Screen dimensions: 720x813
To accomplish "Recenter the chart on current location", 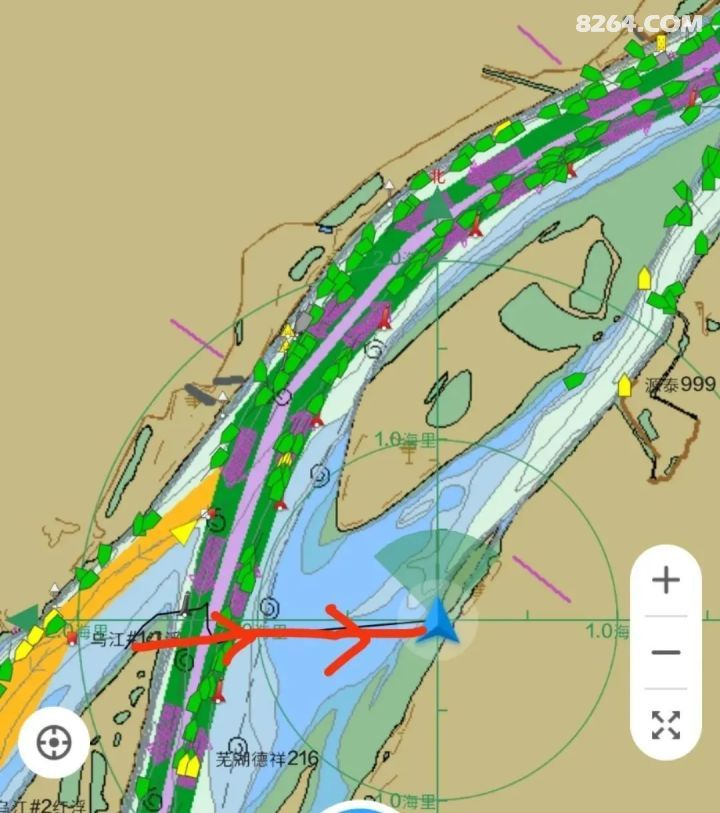I will (54, 743).
